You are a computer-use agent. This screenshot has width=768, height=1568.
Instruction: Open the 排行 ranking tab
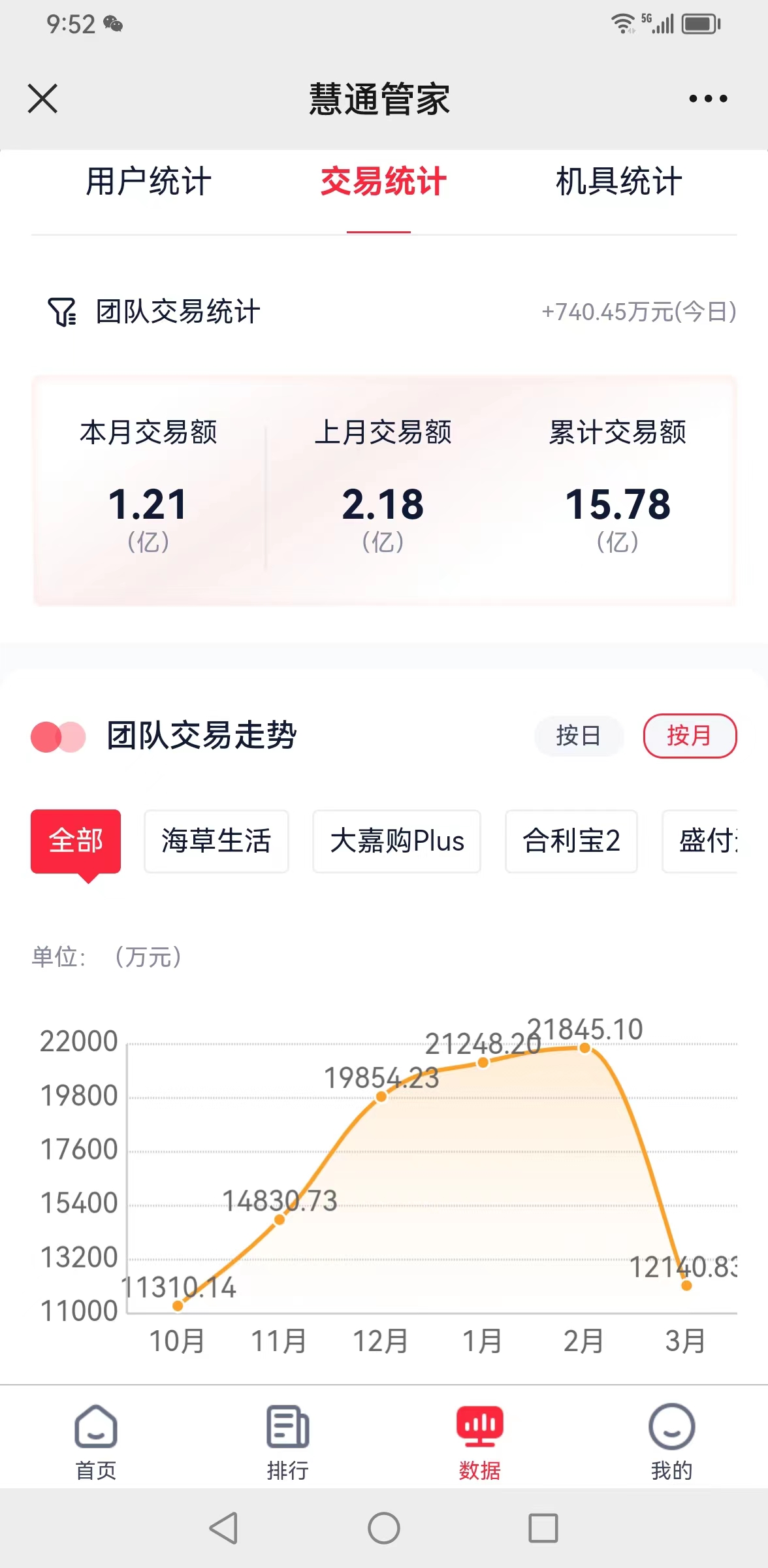click(287, 1442)
